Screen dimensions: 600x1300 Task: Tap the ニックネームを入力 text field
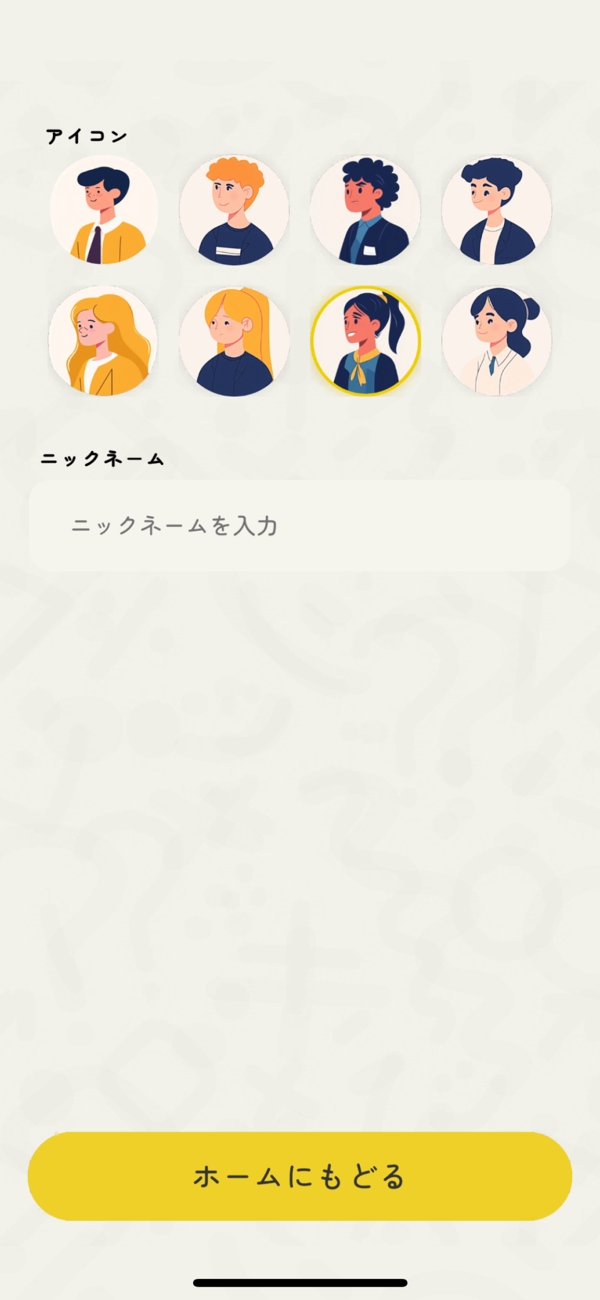(x=299, y=526)
